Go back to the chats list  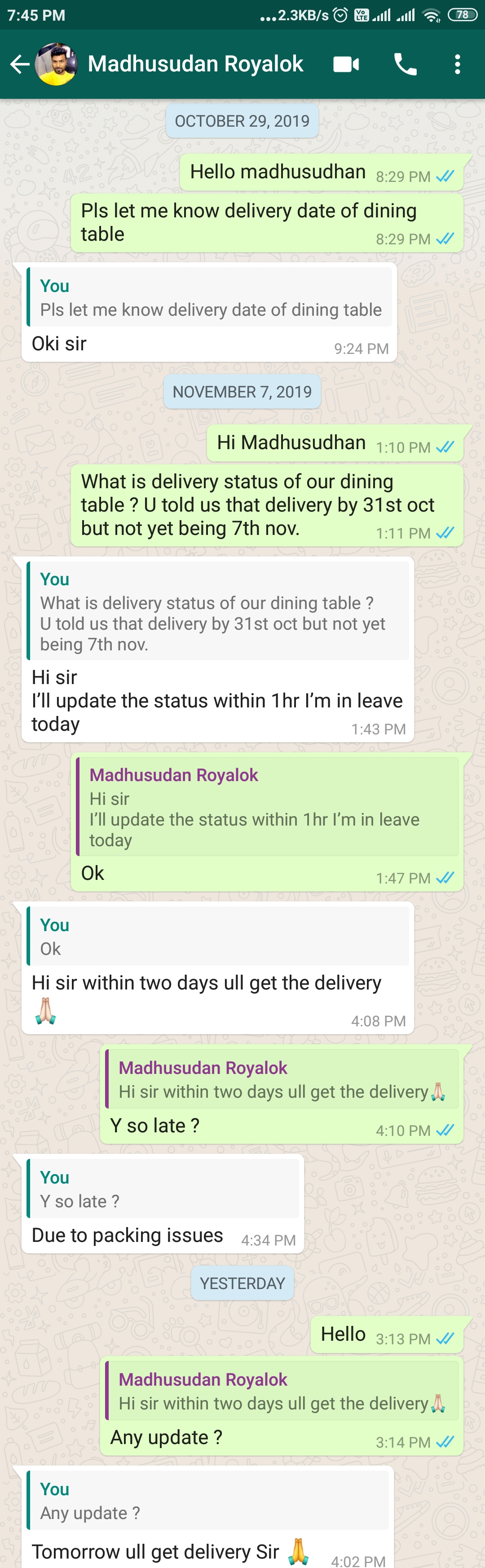tap(19, 65)
